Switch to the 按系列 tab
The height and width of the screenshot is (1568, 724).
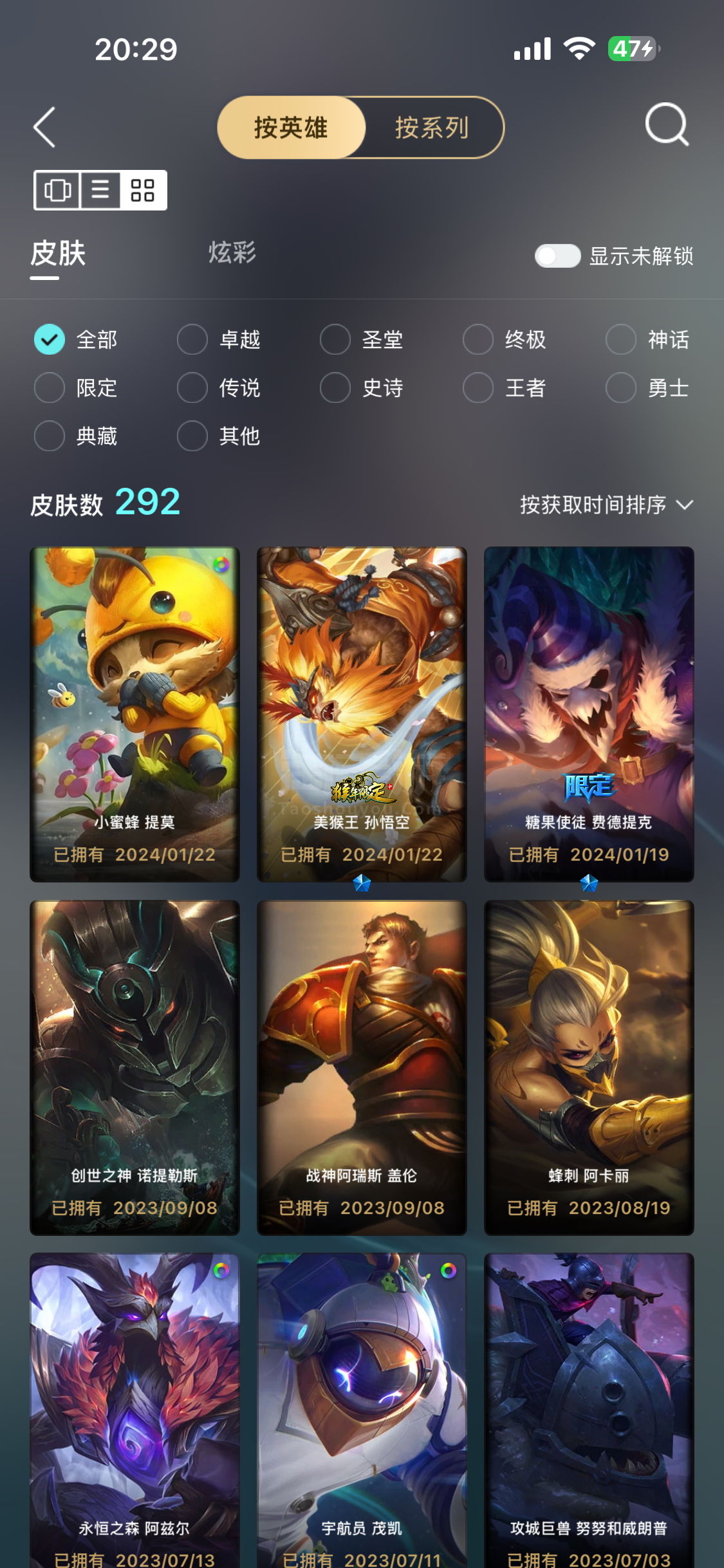tap(432, 127)
